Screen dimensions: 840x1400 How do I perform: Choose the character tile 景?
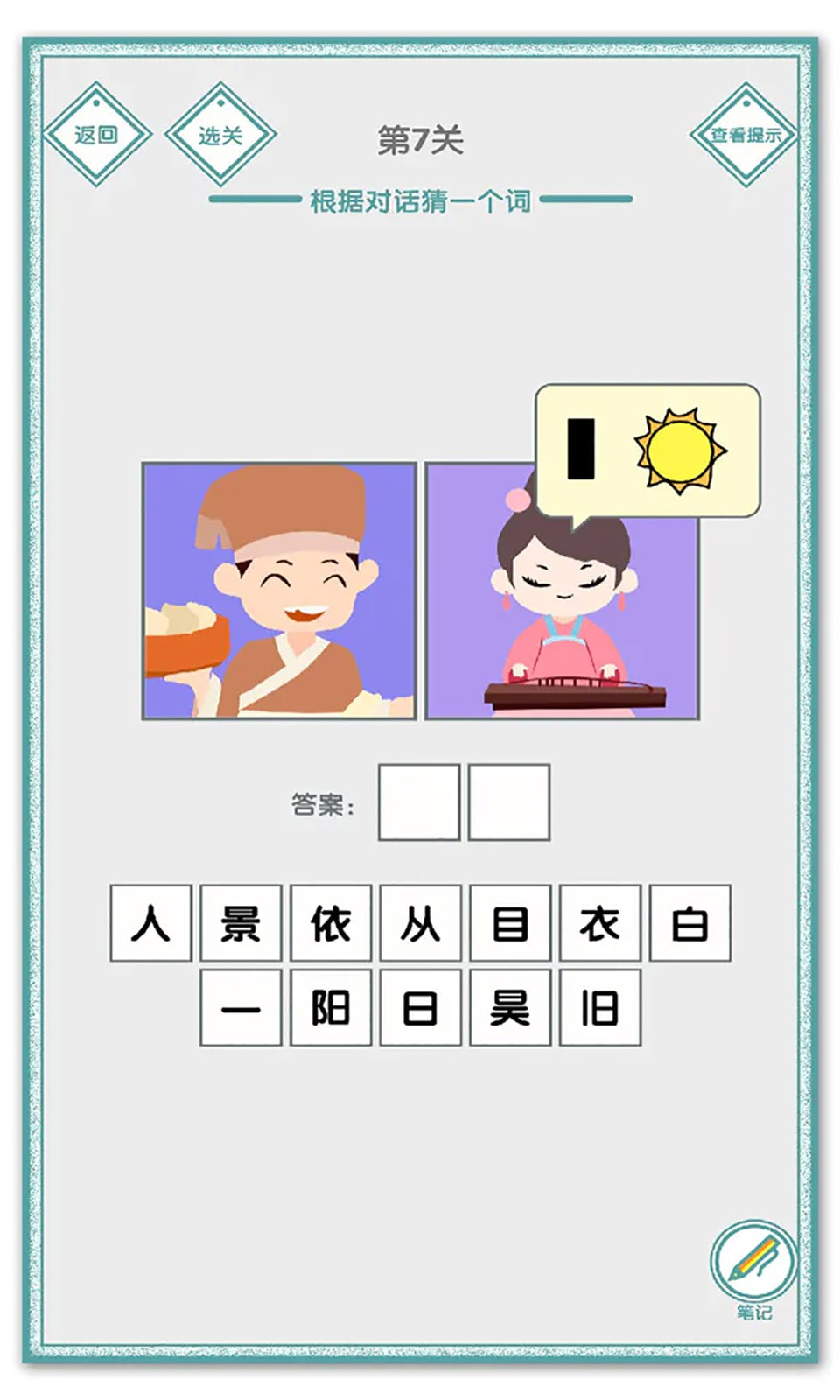241,923
